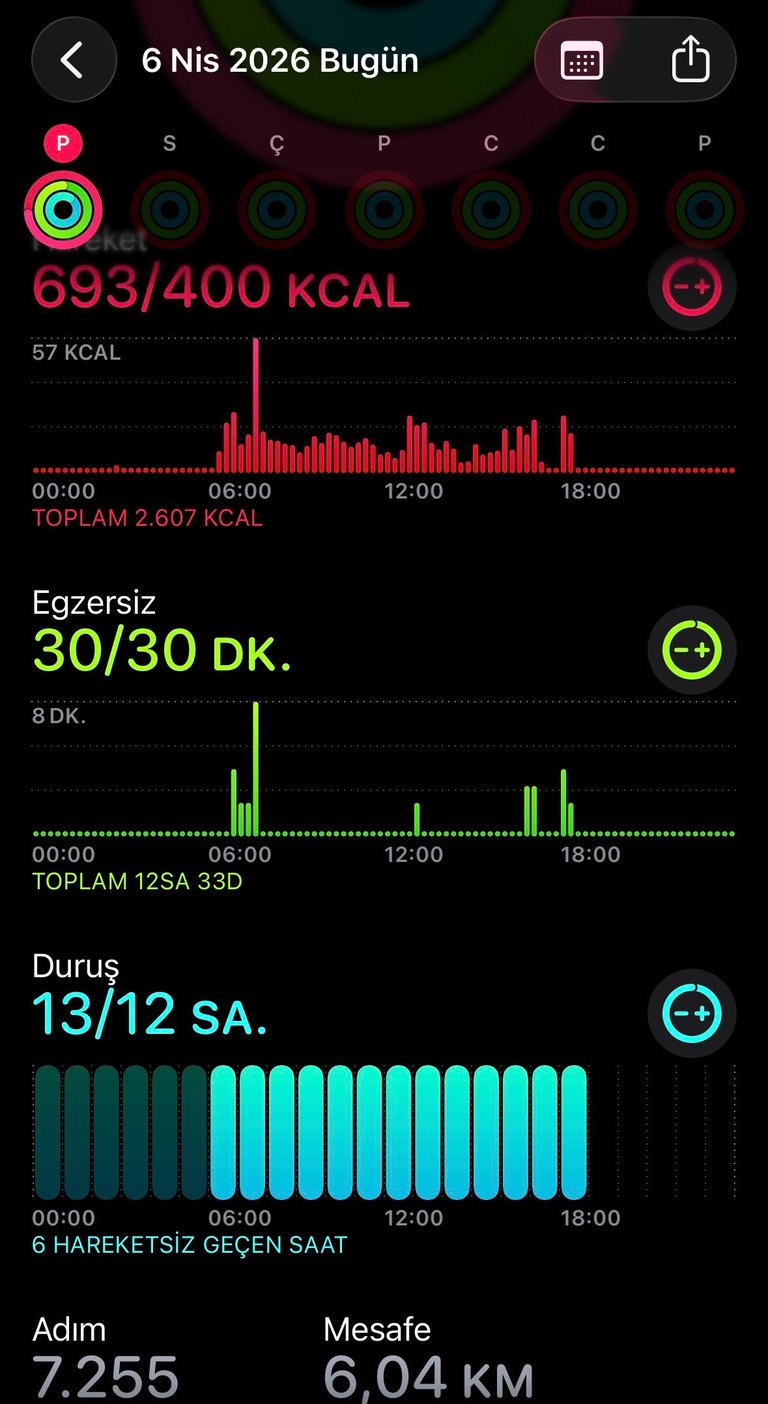Open the calendar view
Viewport: 768px width, 1404px height.
(x=581, y=62)
